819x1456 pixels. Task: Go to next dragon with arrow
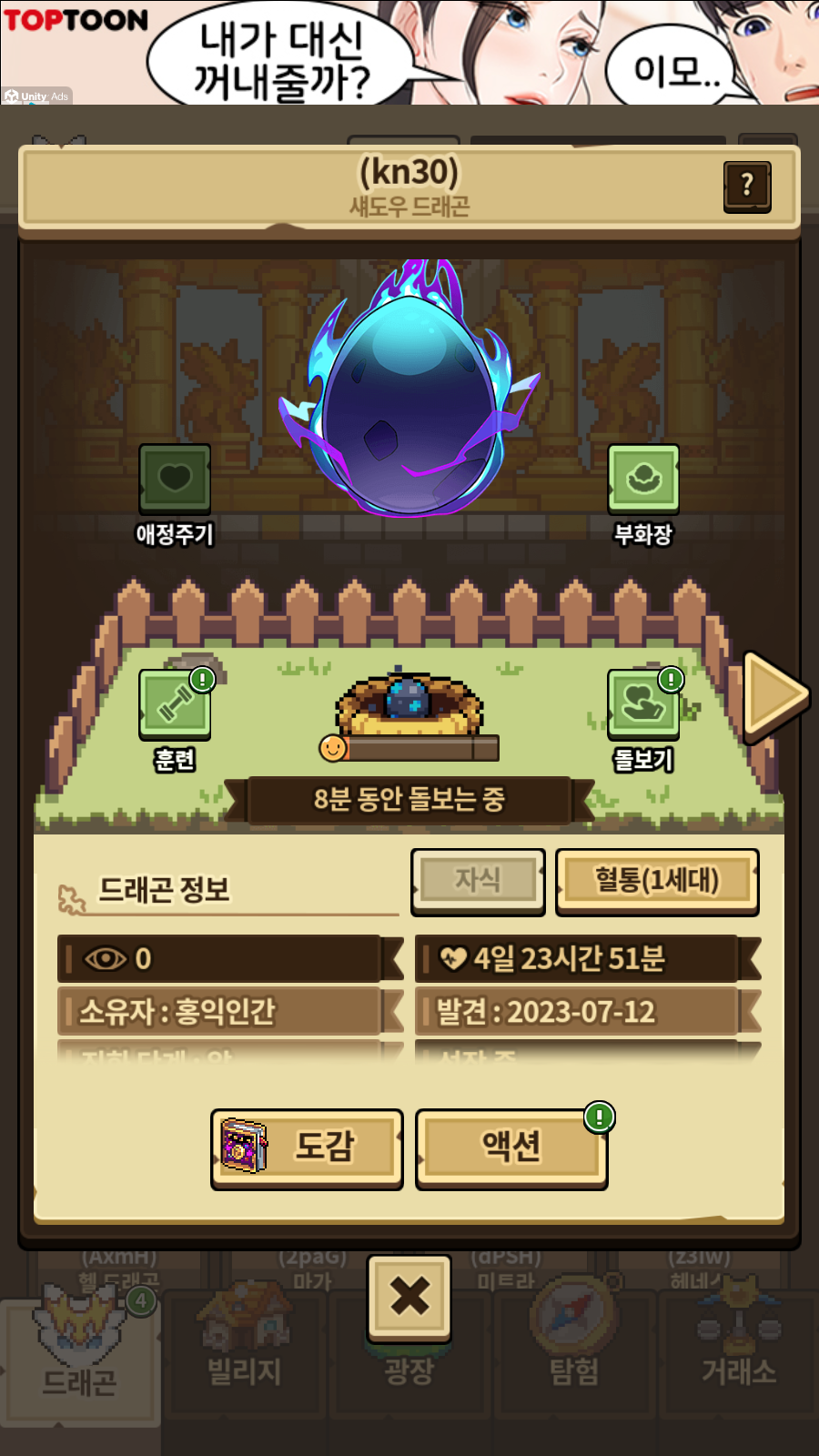coord(775,695)
